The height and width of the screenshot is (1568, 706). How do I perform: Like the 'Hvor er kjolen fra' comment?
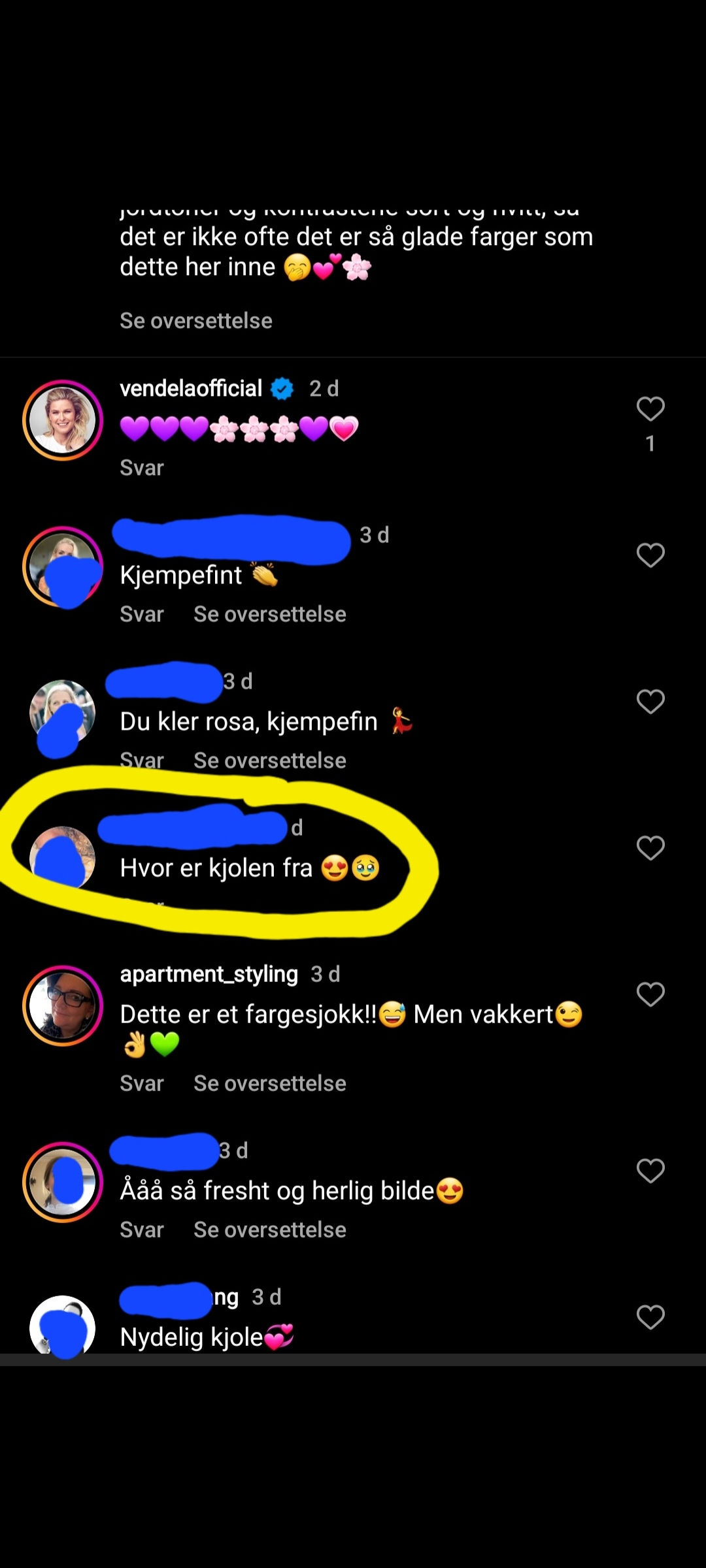pos(650,848)
